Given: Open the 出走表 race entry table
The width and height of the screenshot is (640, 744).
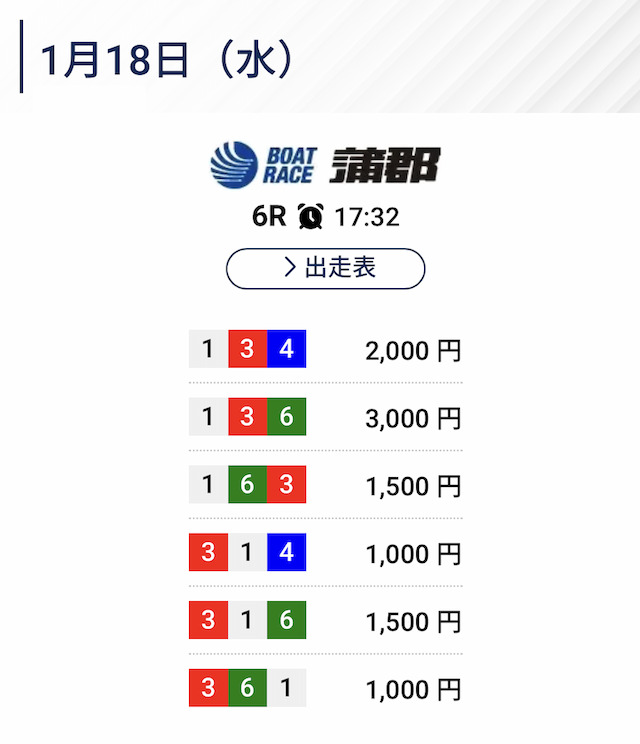Looking at the screenshot, I should pos(326,268).
